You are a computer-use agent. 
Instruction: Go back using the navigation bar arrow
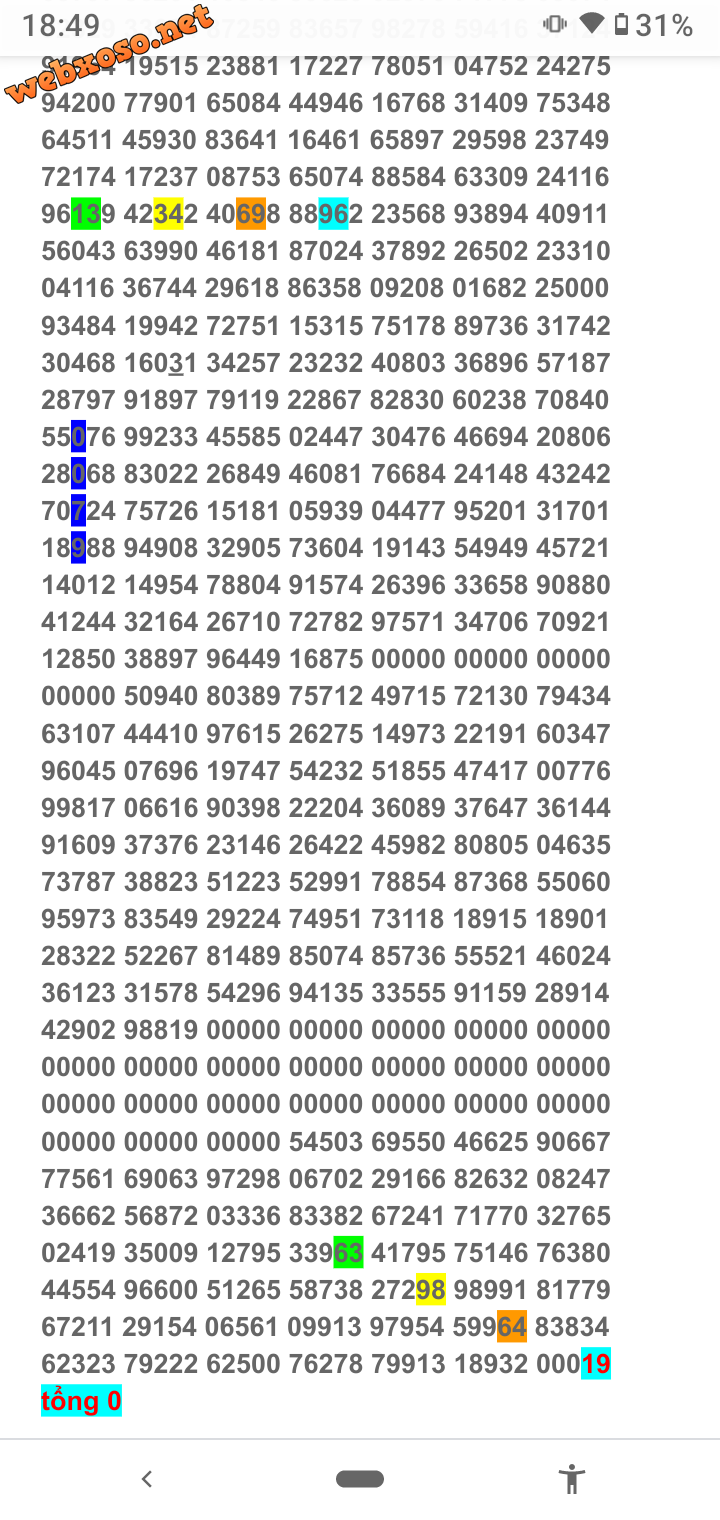(x=147, y=1479)
